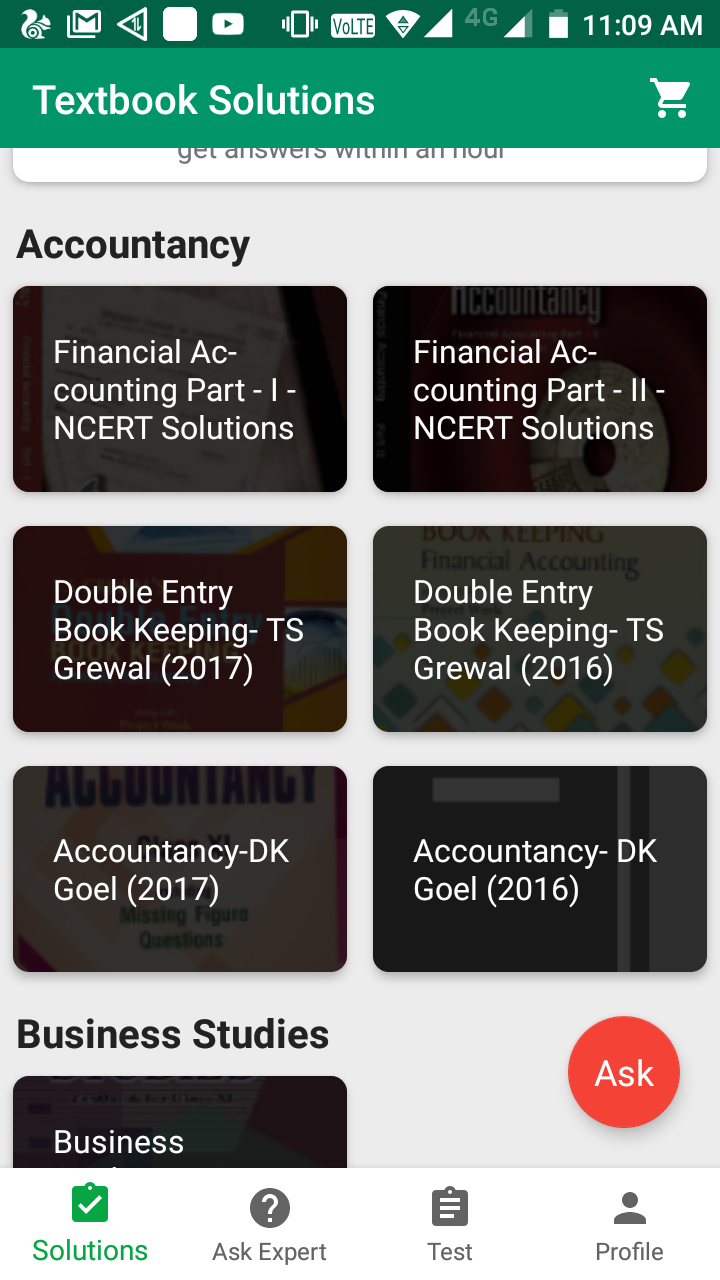Open Double Entry Book Keeping TS Grewal (2017)
Image resolution: width=720 pixels, height=1280 pixels.
(180, 629)
